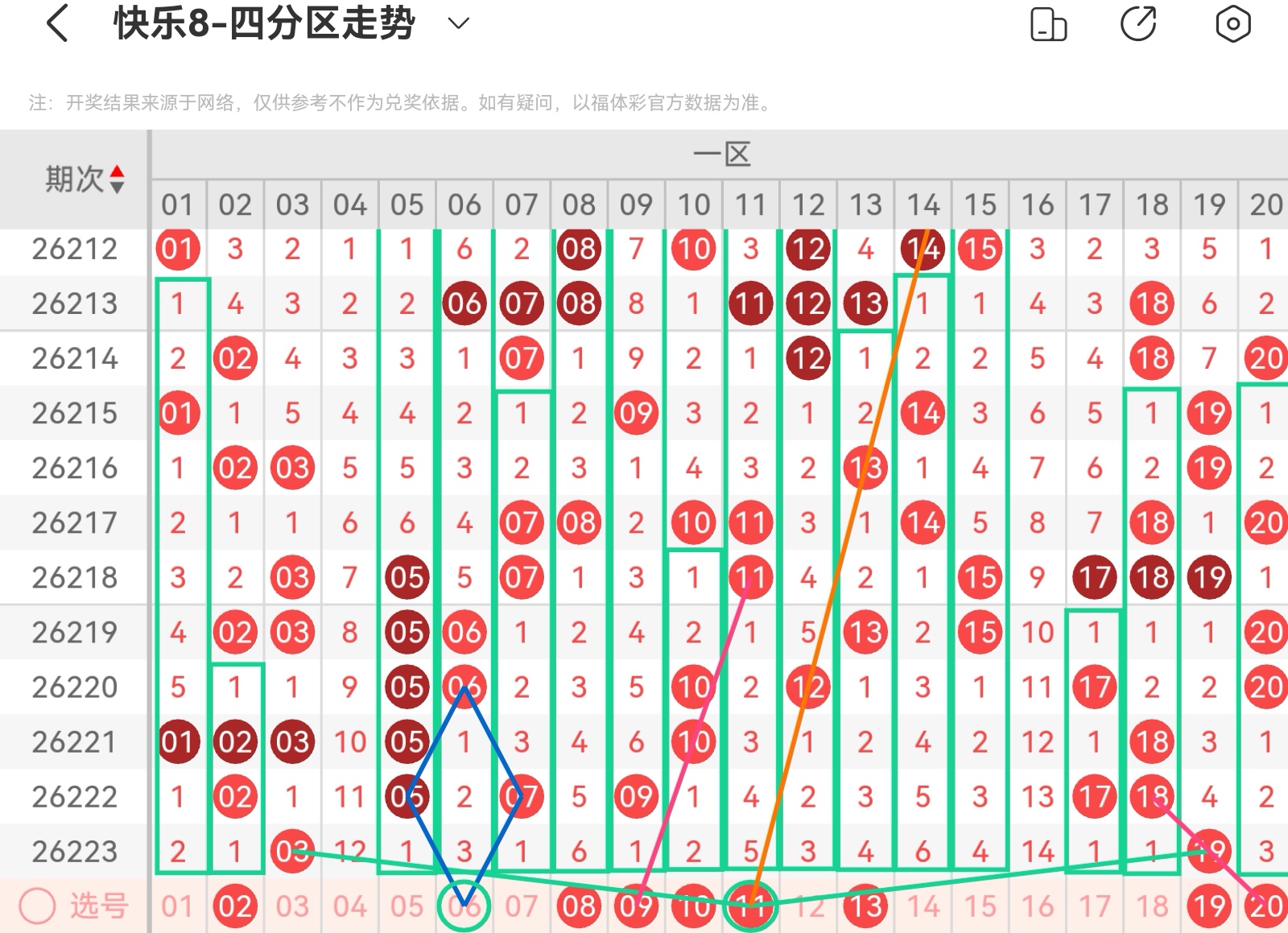
Task: Select number 07 in the 选号 row
Action: pos(522,906)
